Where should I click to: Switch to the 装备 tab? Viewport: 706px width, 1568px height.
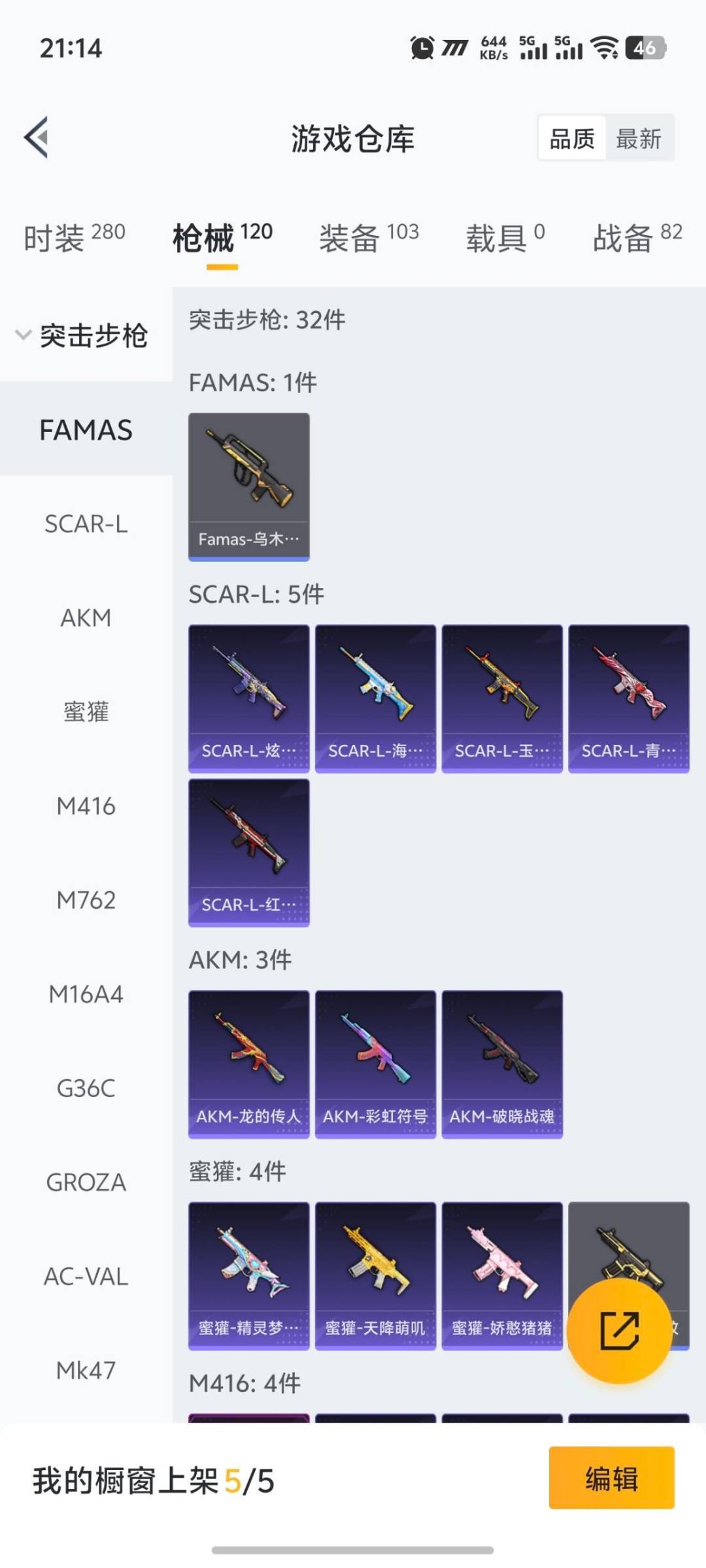point(369,237)
